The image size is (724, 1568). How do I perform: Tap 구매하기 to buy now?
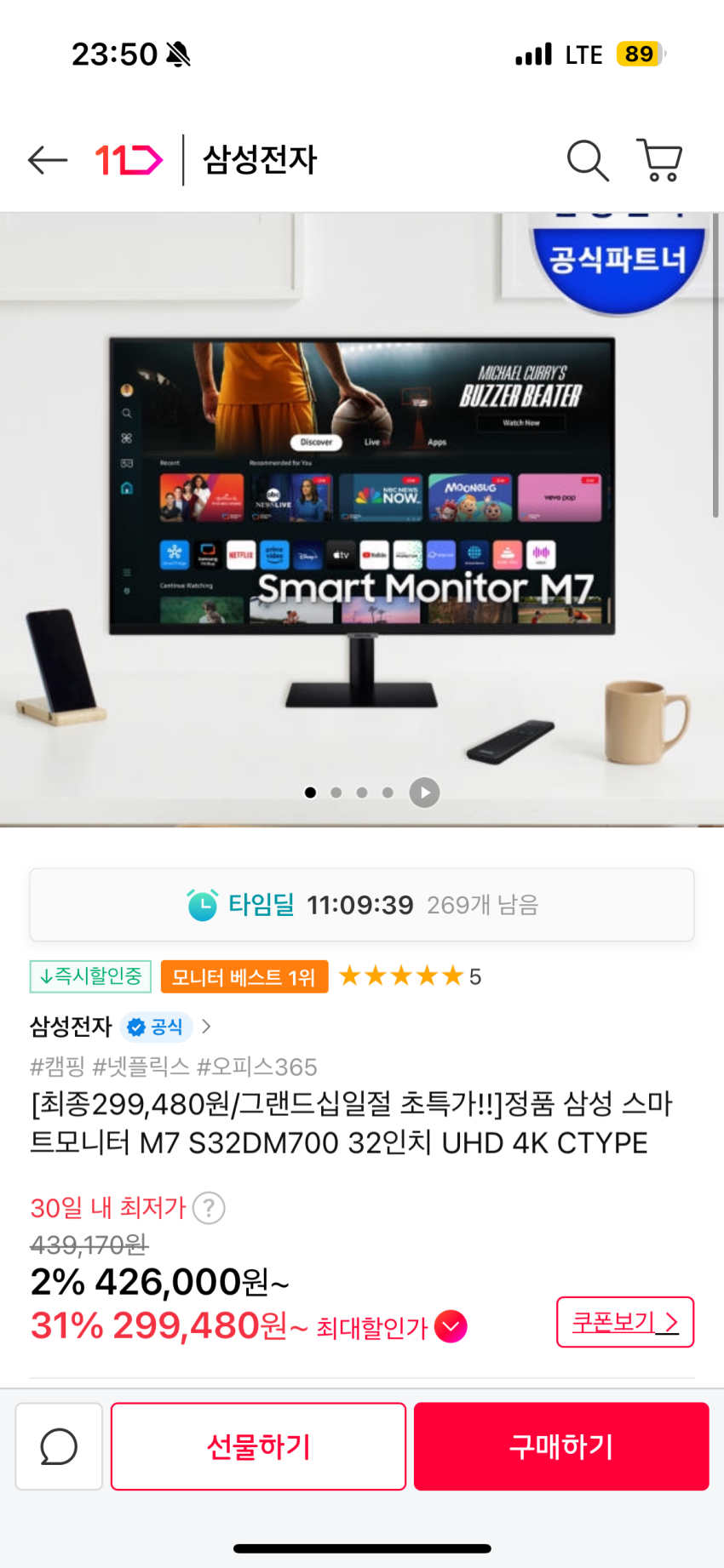pos(561,1446)
